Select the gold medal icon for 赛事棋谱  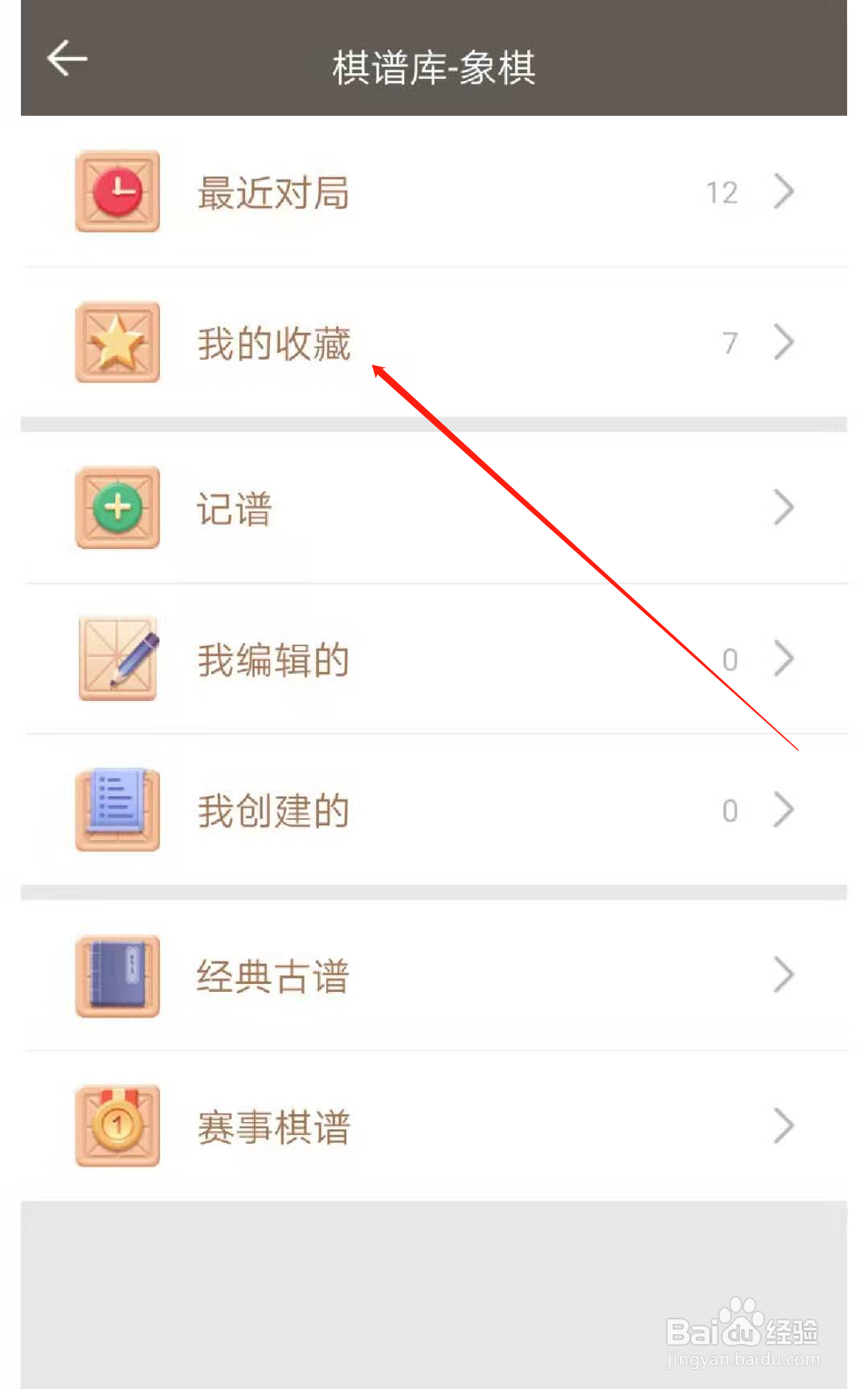[117, 1125]
